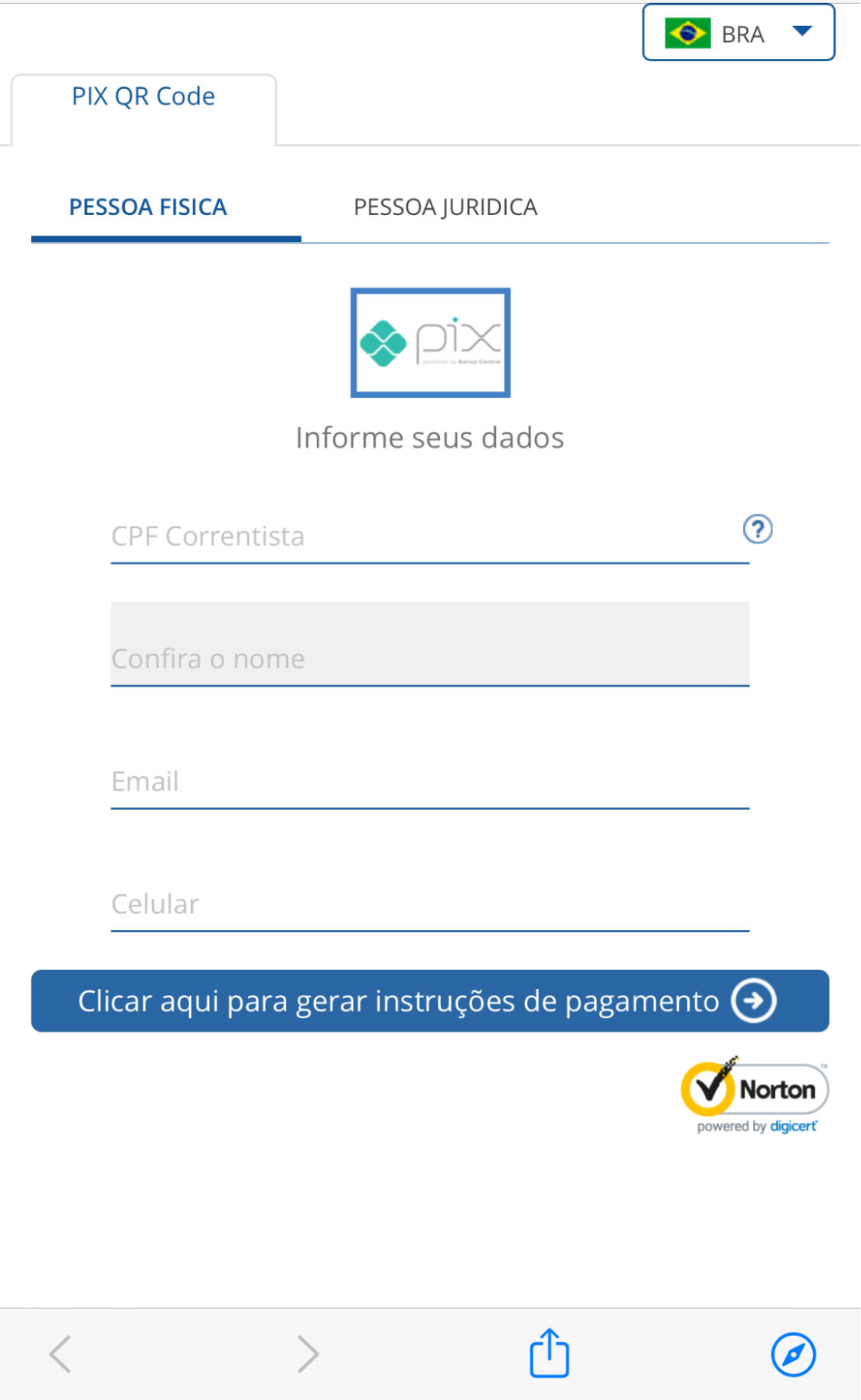Go back with browser back arrow

coord(60,1353)
